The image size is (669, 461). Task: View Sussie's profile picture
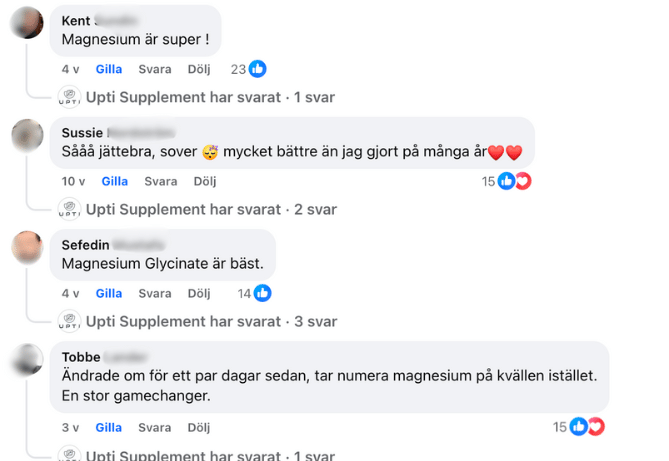pos(27,135)
